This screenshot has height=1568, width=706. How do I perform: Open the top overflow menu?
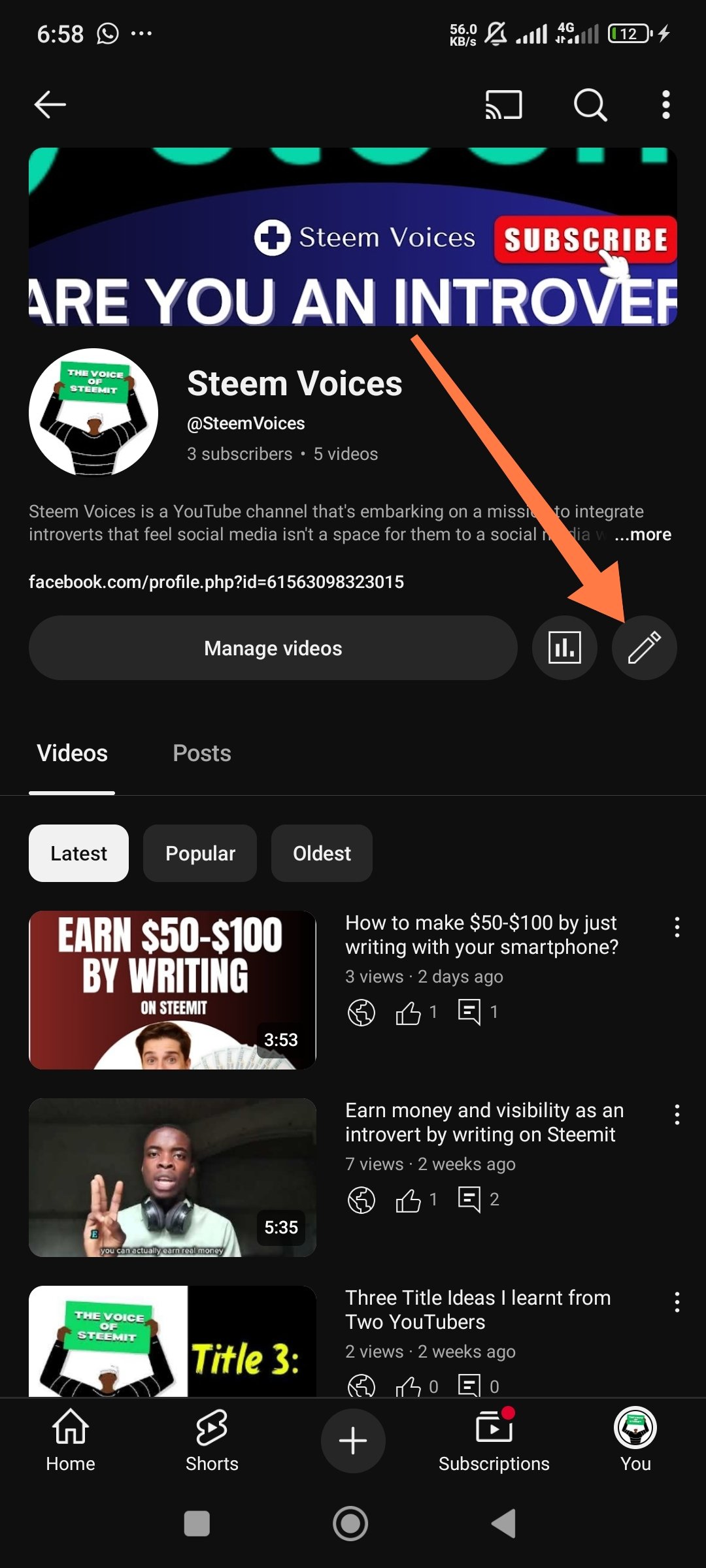665,105
